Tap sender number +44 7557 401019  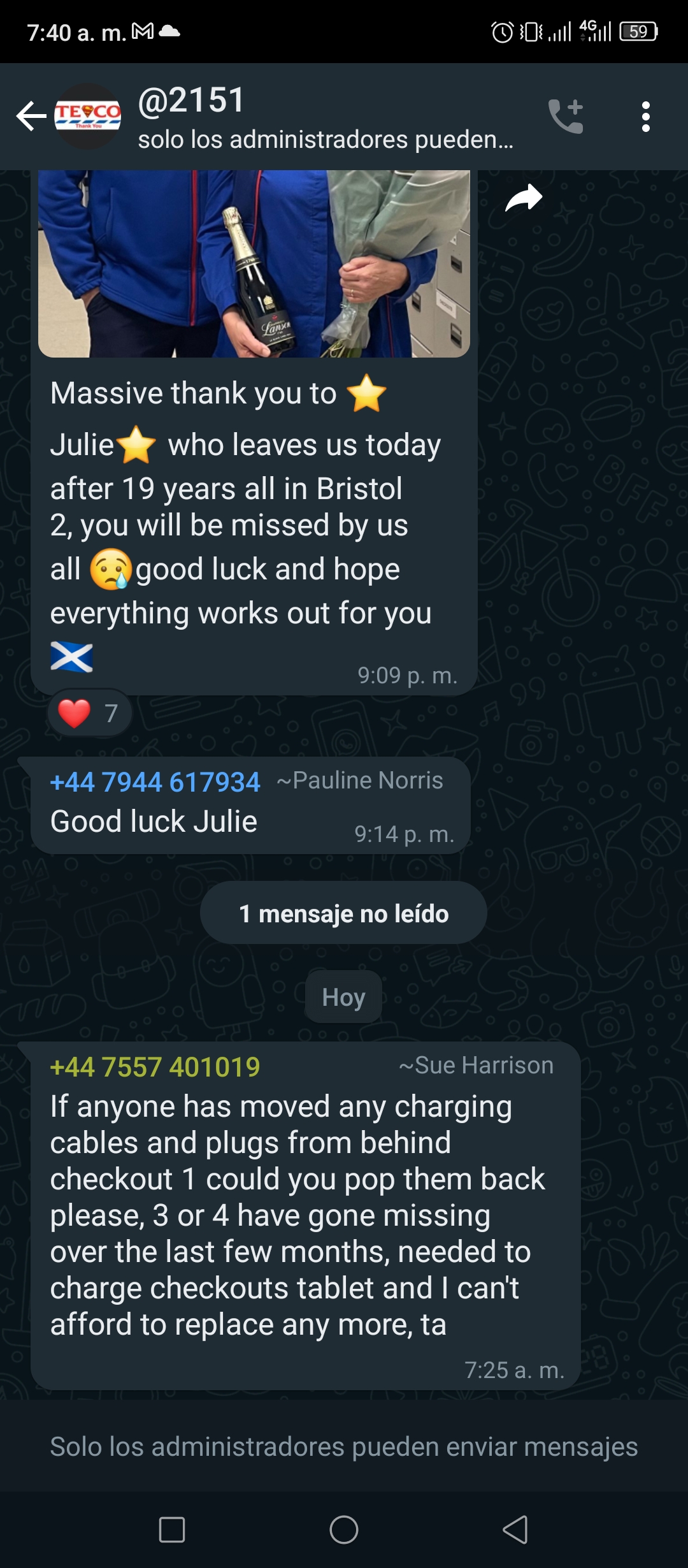click(155, 1067)
